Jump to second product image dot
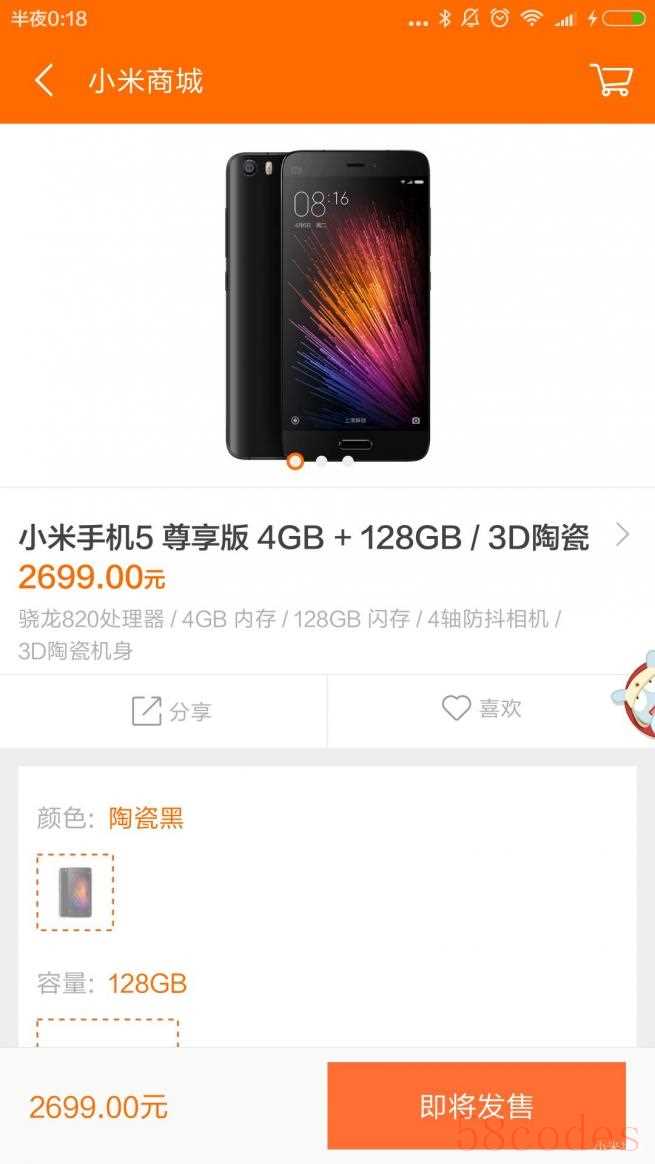655x1164 pixels. tap(322, 461)
